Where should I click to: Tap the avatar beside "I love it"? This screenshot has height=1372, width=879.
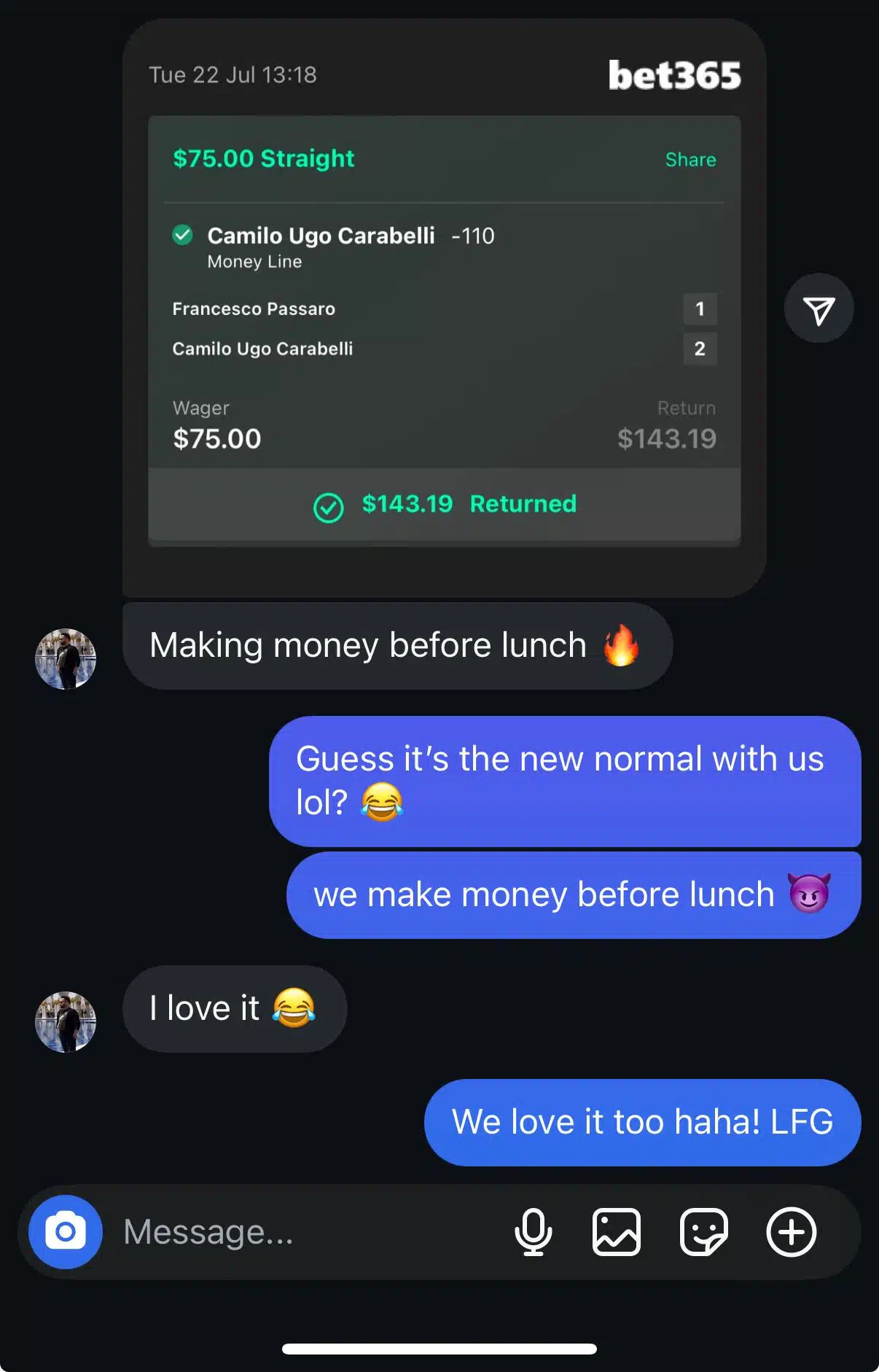[66, 1021]
